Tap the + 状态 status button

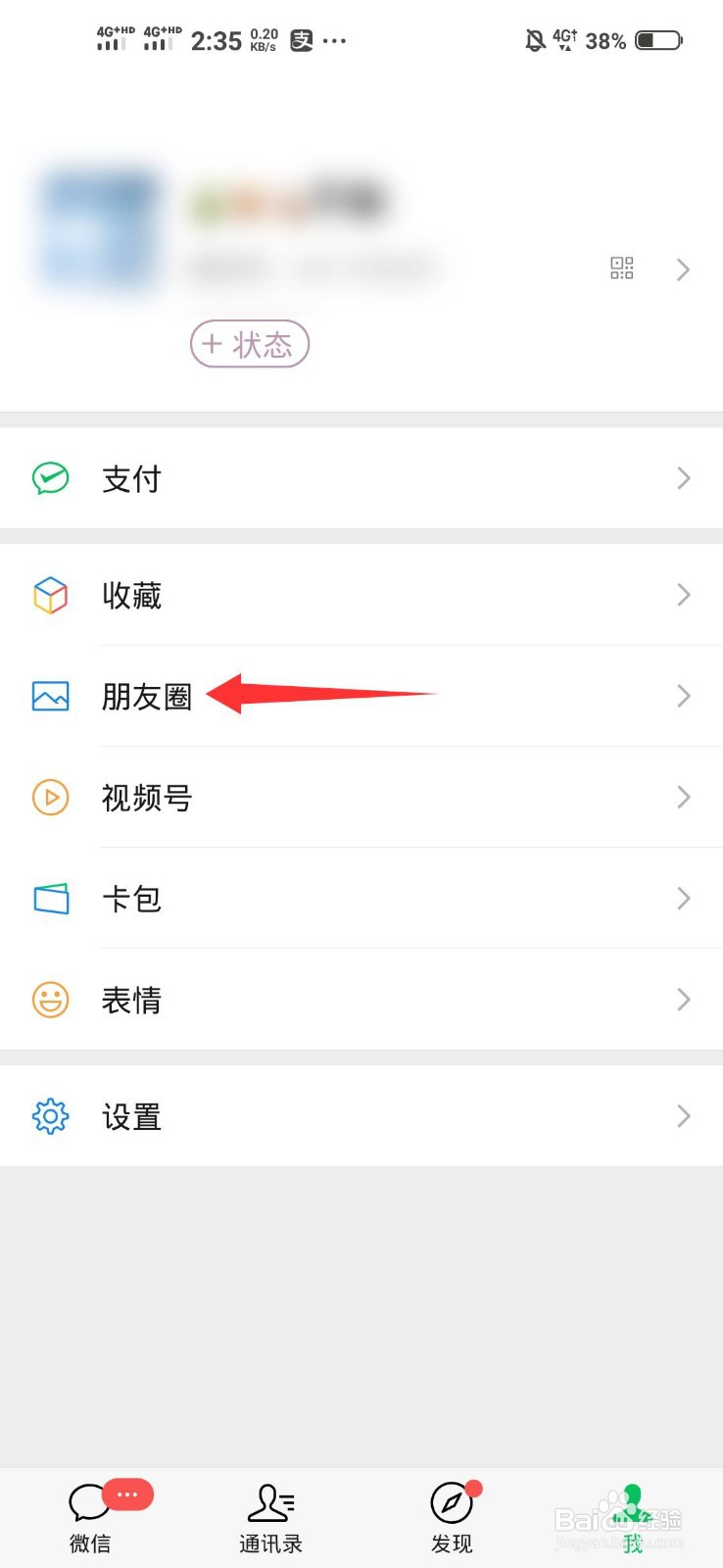coord(249,345)
